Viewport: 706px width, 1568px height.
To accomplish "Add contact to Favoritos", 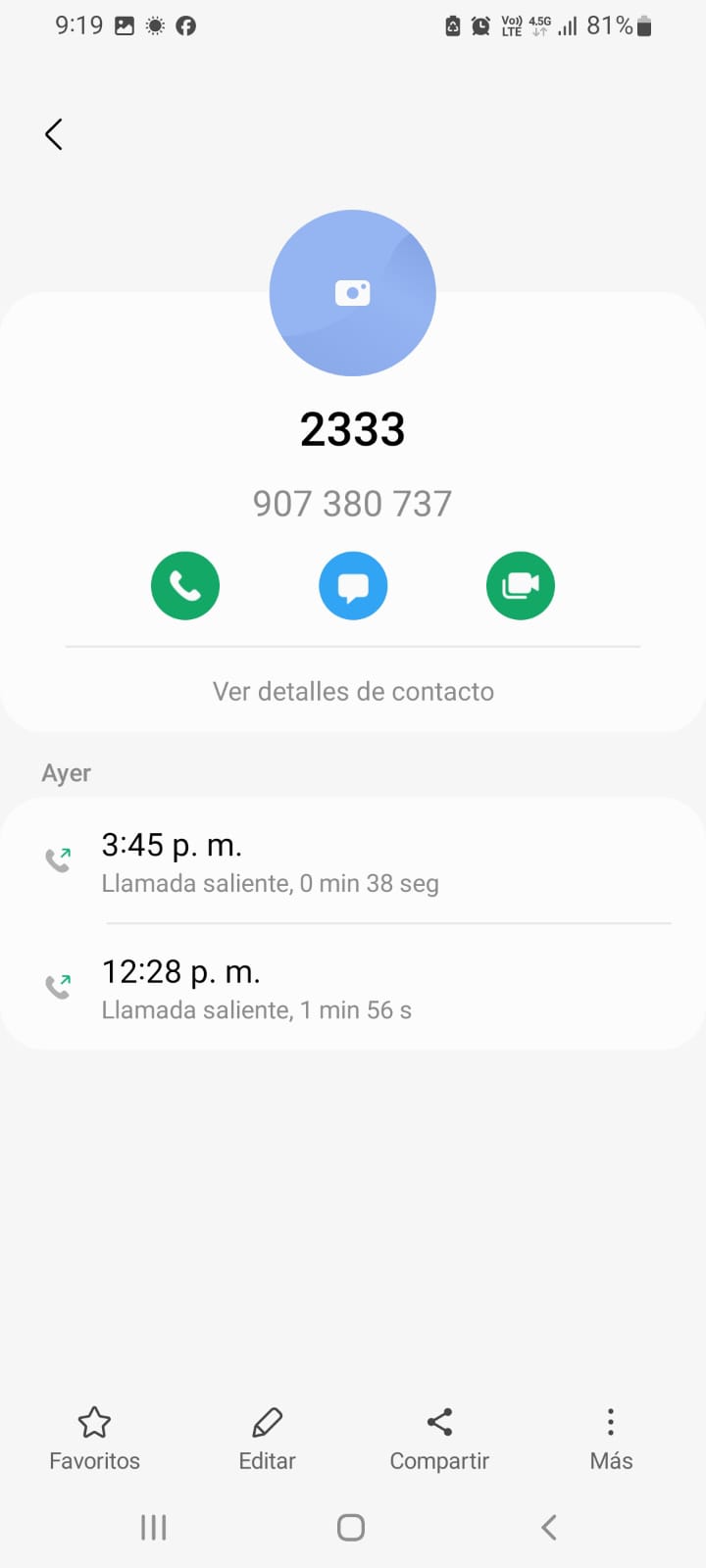I will click(94, 1439).
